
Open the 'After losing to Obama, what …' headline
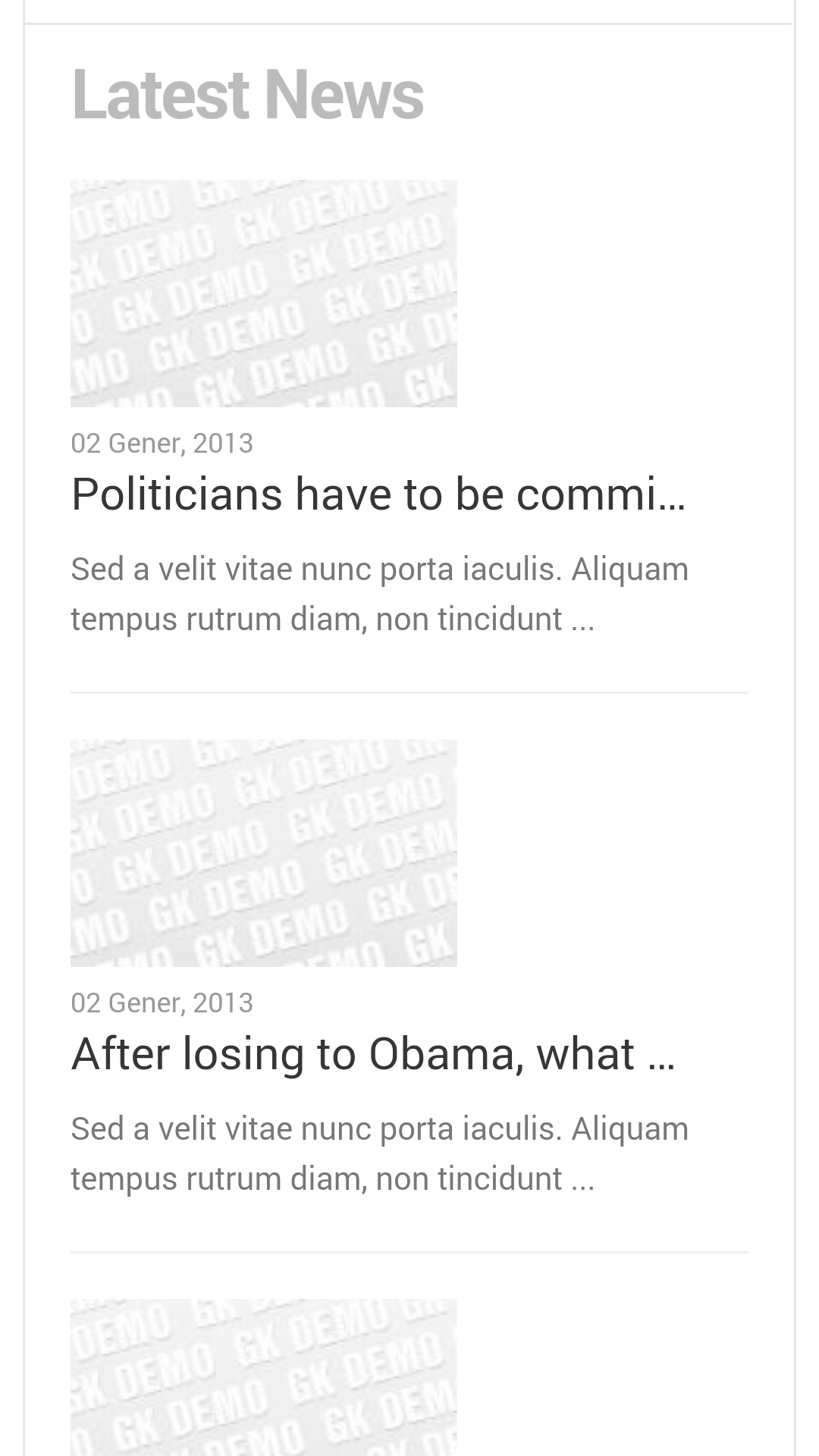[x=373, y=1053]
